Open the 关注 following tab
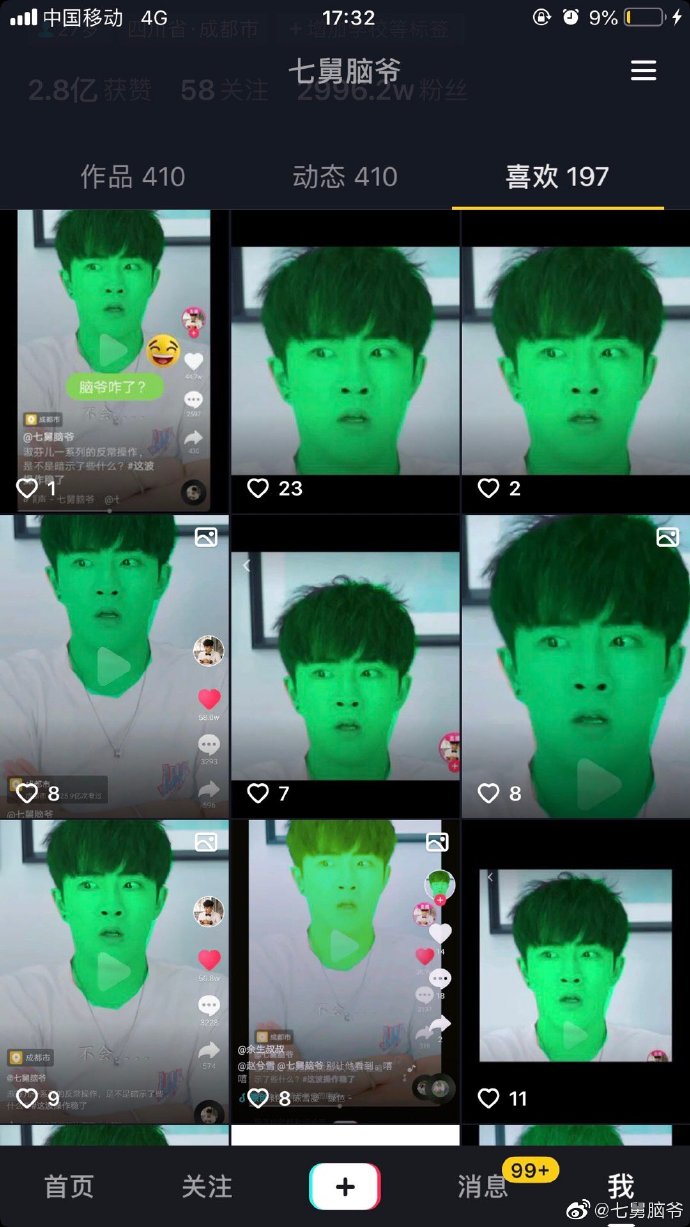Image resolution: width=690 pixels, height=1227 pixels. pyautogui.click(x=207, y=1187)
